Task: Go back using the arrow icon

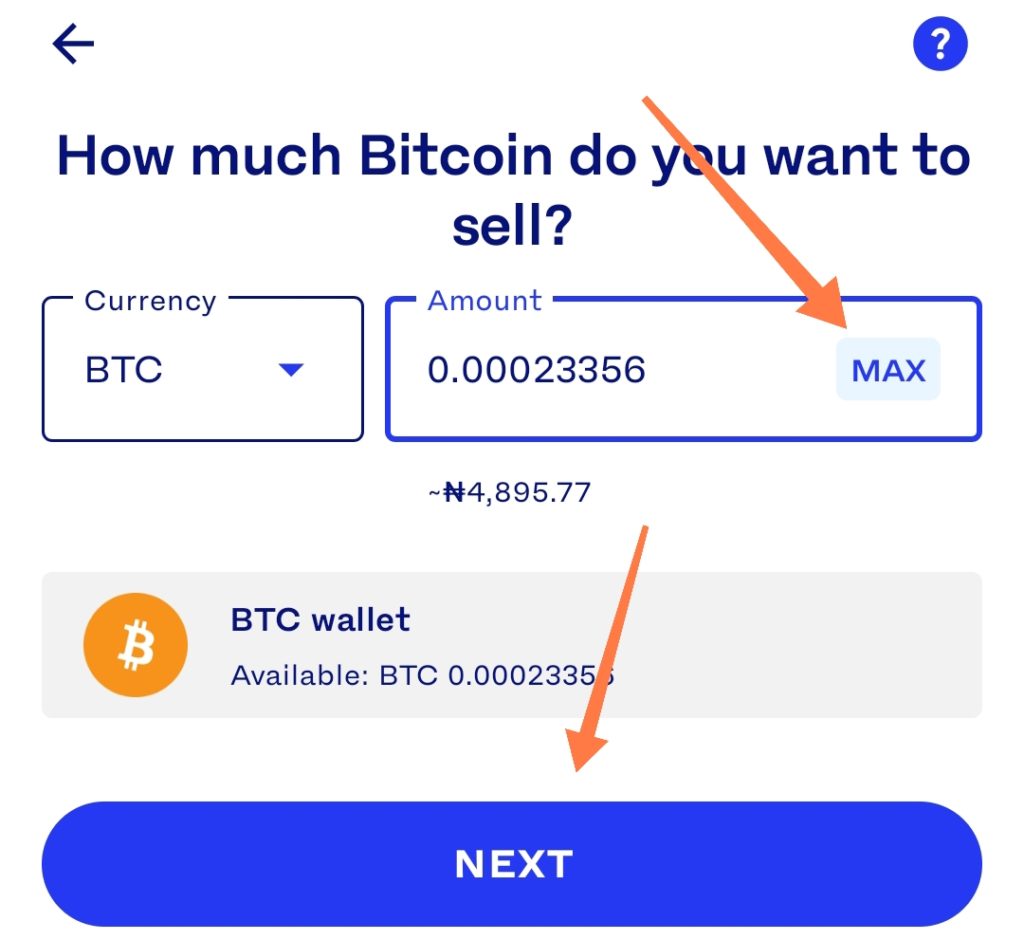Action: click(x=73, y=44)
